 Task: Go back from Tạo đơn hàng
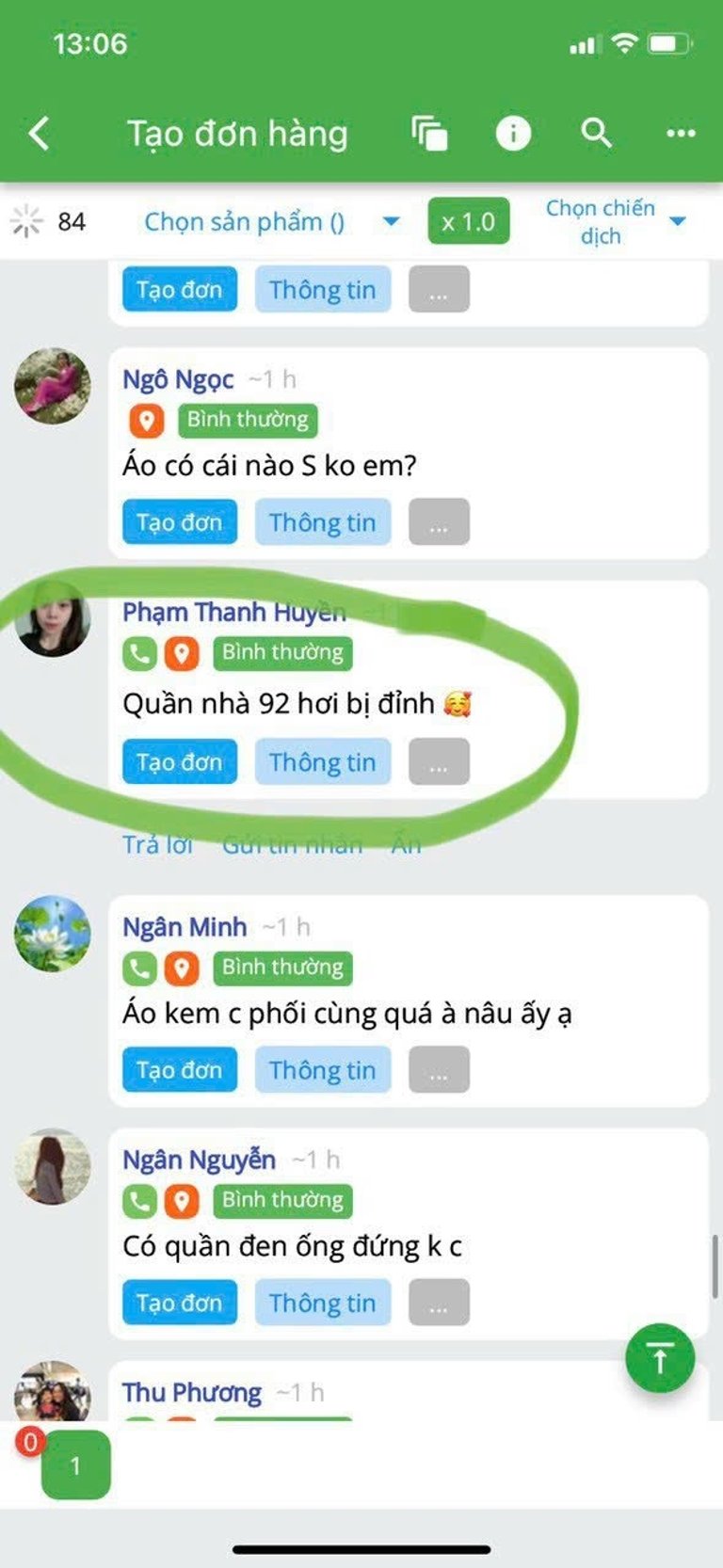[40, 134]
